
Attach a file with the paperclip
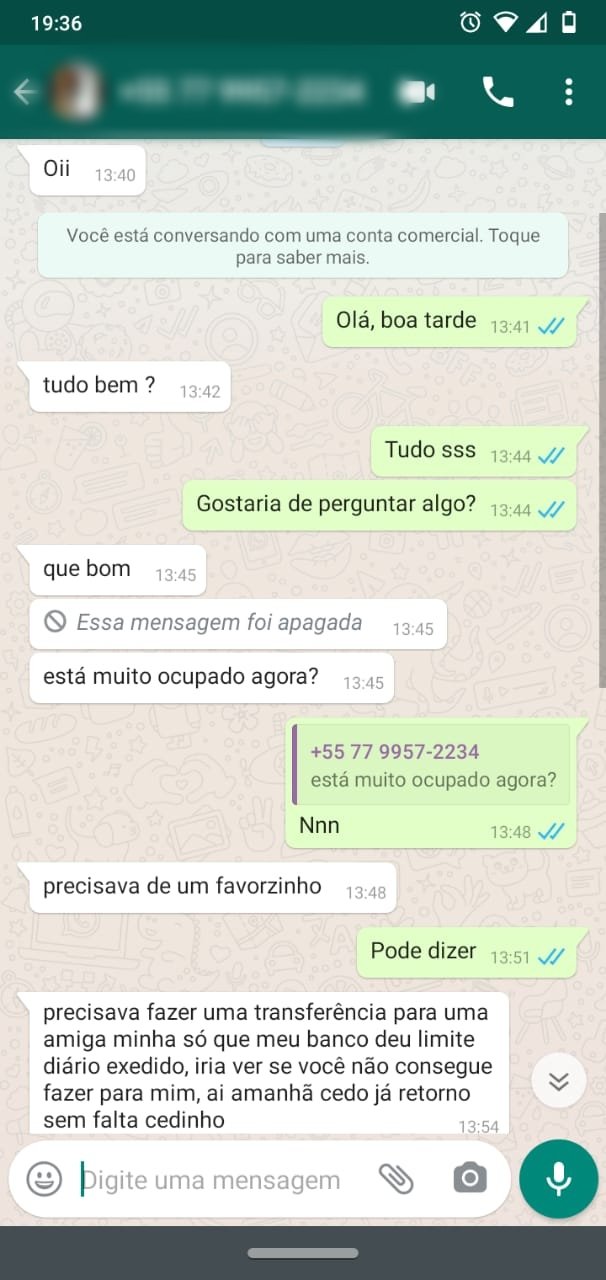point(396,1180)
